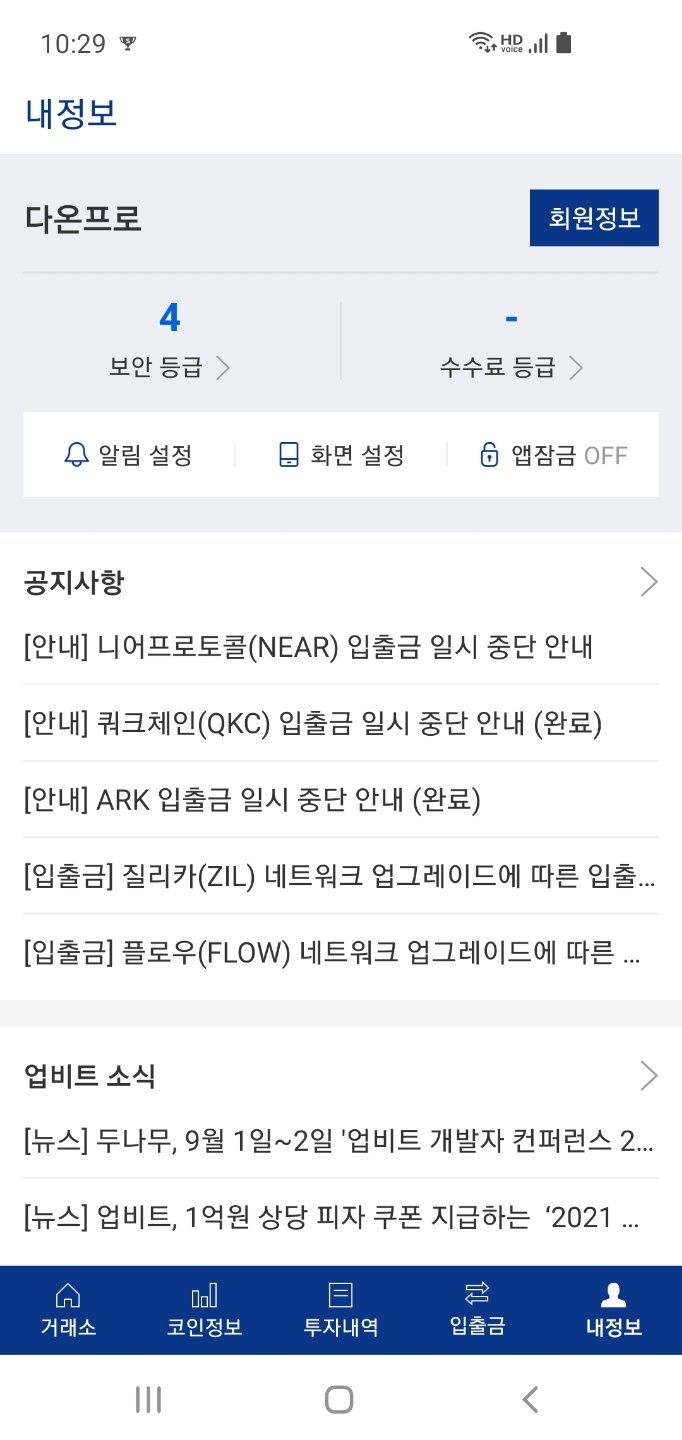Open the 피자 쿠폰 지급 news item

point(333,1219)
